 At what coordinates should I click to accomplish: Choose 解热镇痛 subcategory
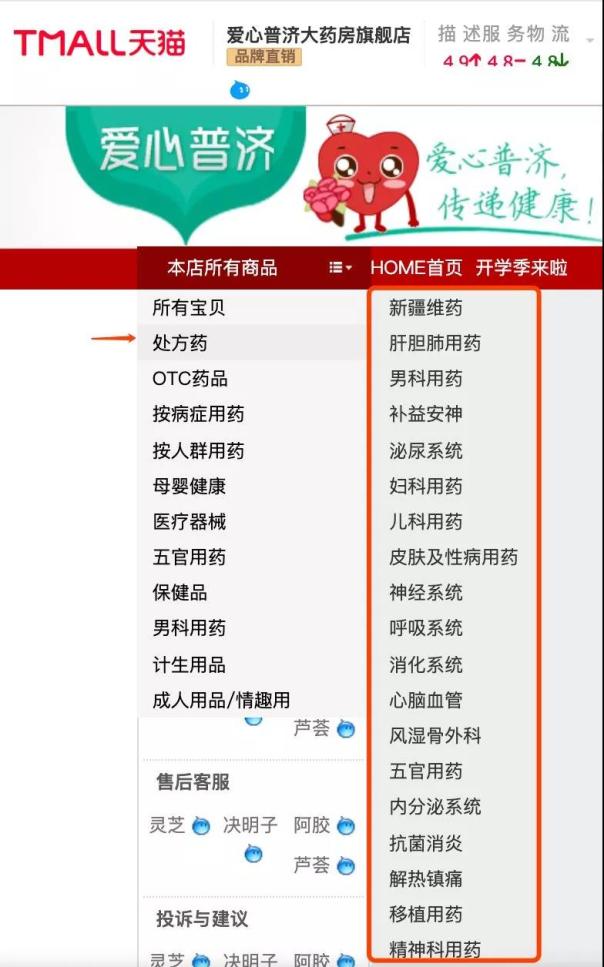[426, 879]
